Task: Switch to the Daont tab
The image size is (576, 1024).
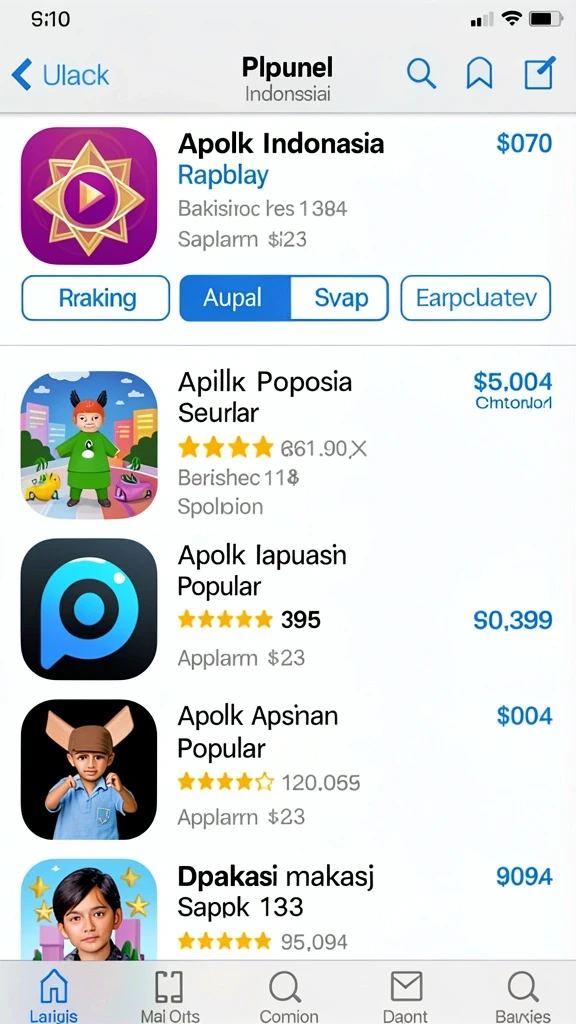Action: (x=406, y=997)
